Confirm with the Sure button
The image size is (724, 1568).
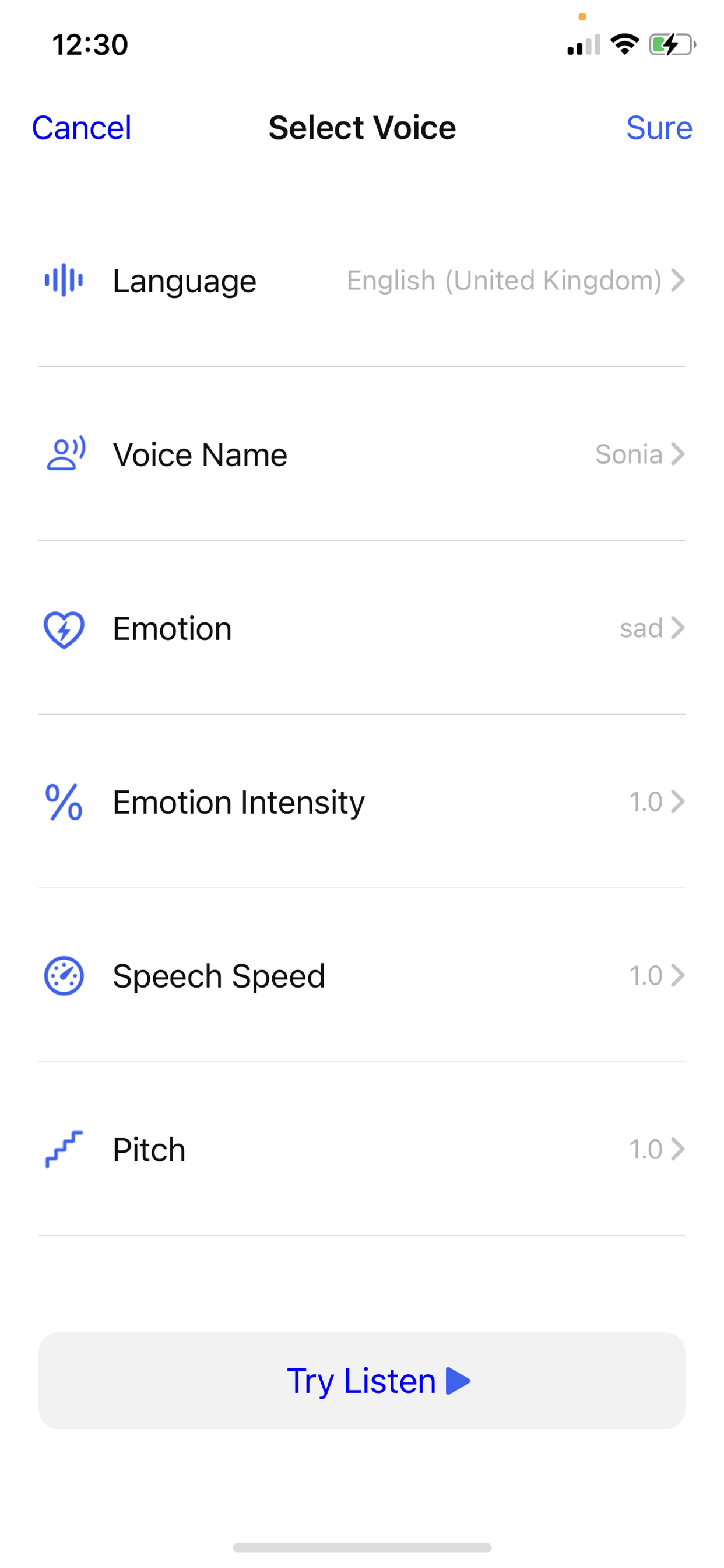pos(659,128)
